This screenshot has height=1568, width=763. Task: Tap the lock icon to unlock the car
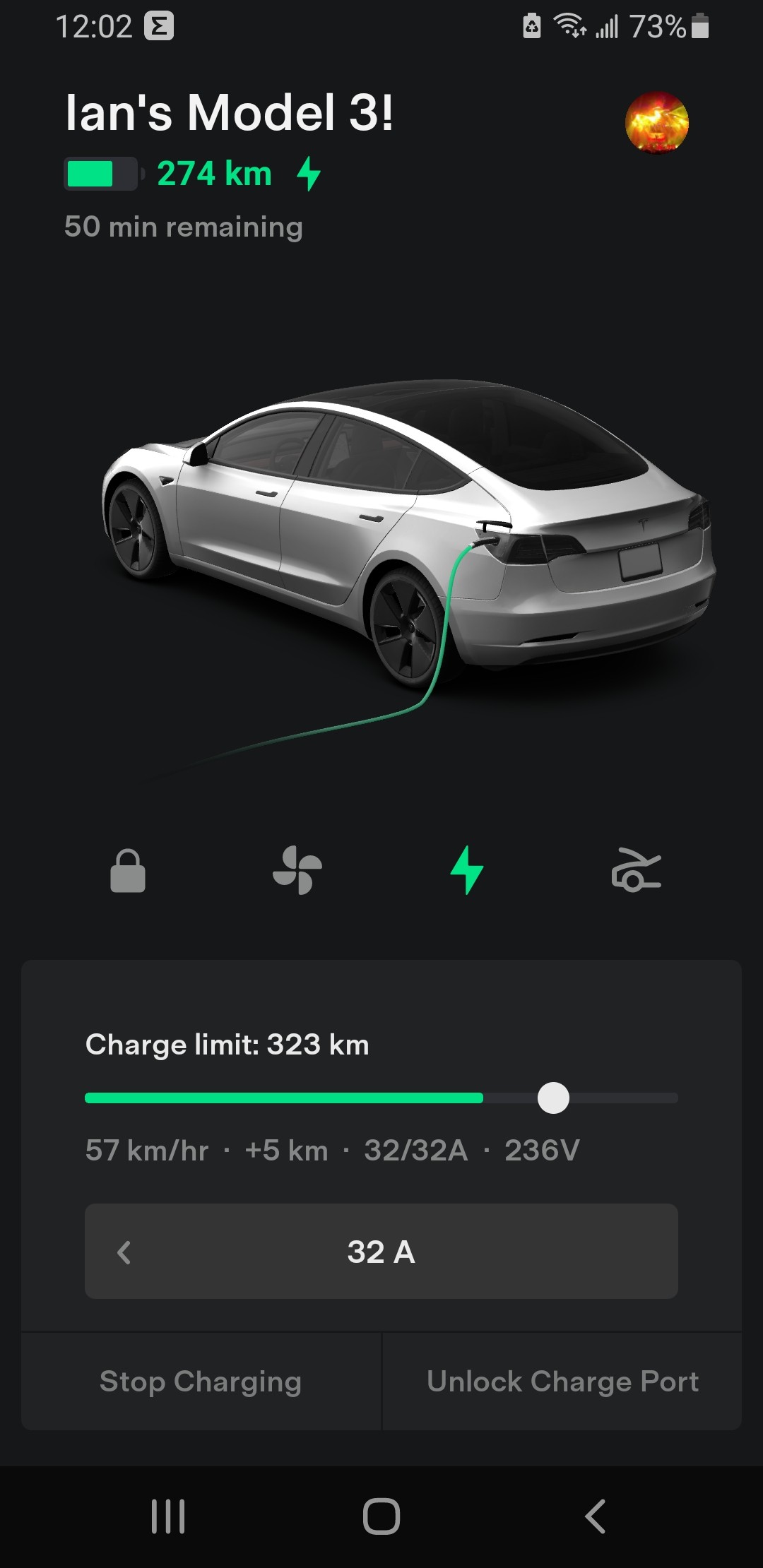128,870
